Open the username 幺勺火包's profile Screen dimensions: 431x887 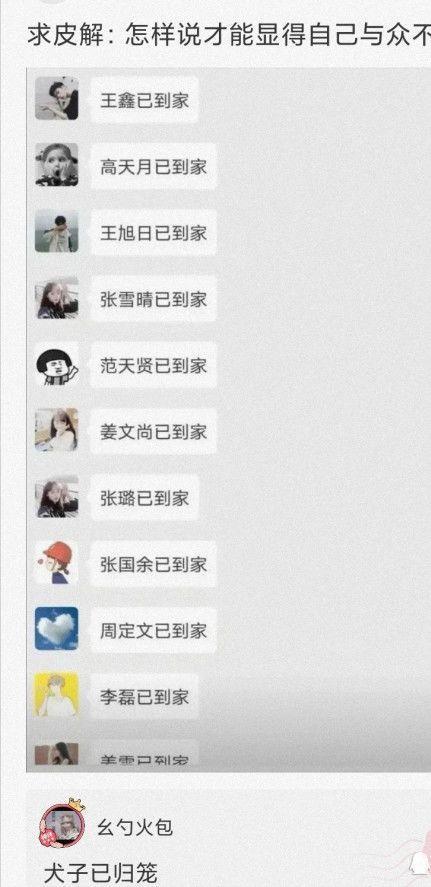pyautogui.click(x=135, y=828)
